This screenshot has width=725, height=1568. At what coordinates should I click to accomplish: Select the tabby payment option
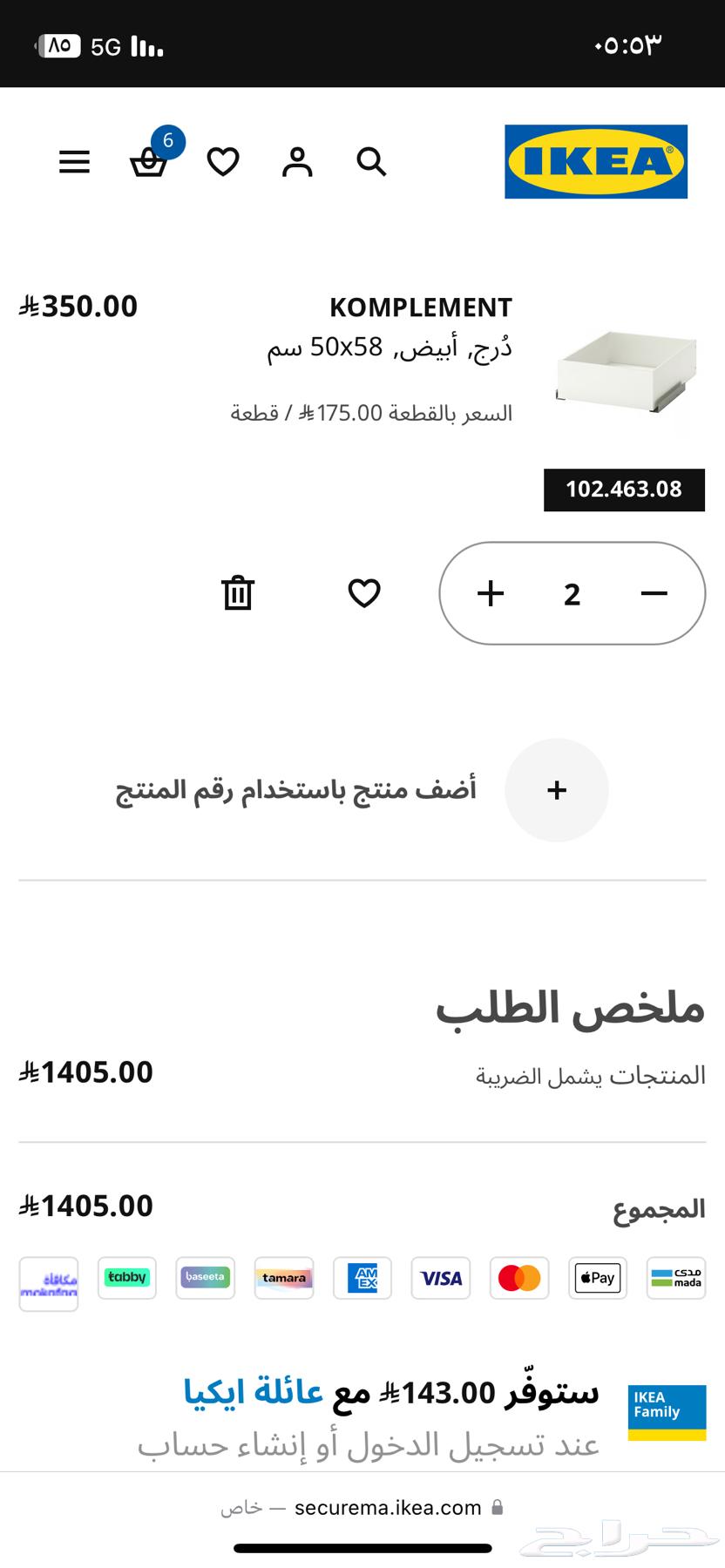click(126, 1278)
